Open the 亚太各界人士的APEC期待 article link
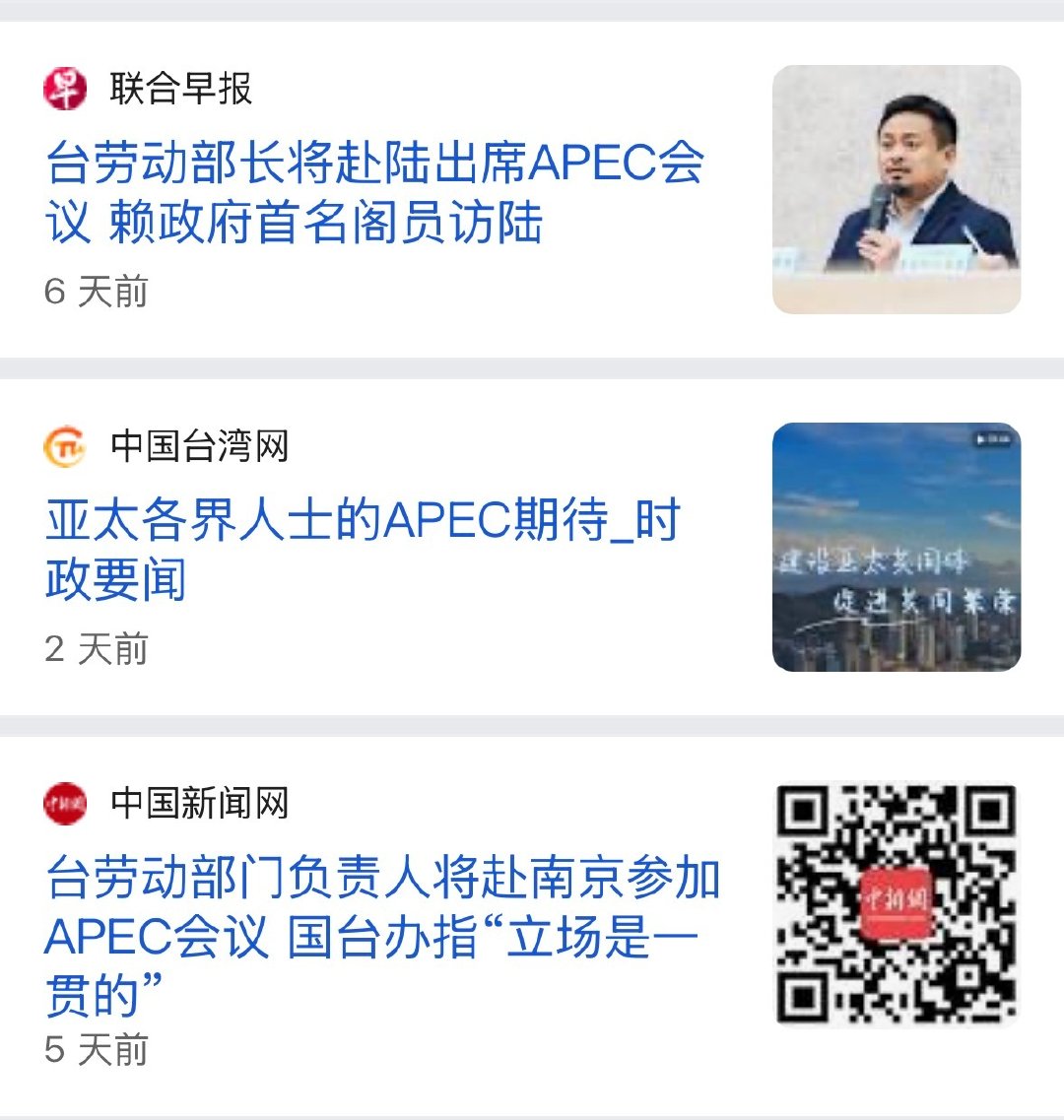 363,549
